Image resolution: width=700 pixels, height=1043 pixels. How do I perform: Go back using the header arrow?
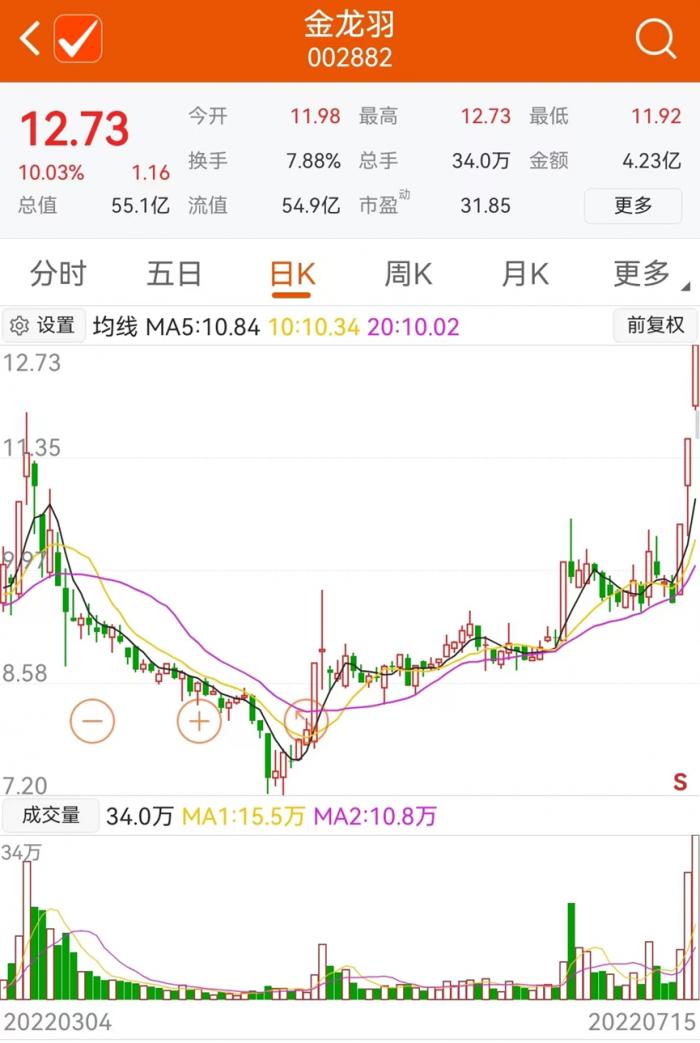(x=30, y=39)
